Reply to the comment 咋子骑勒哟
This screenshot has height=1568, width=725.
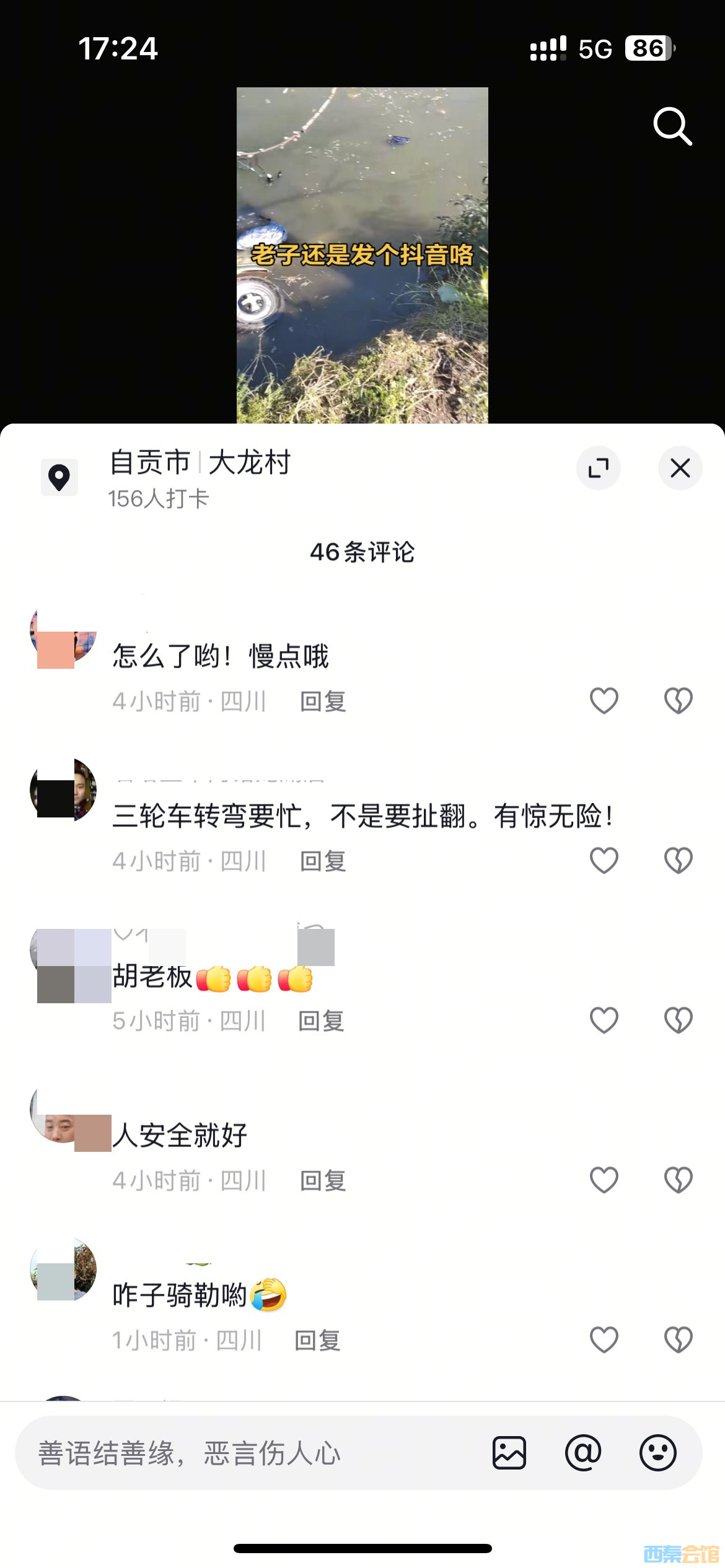(317, 1340)
